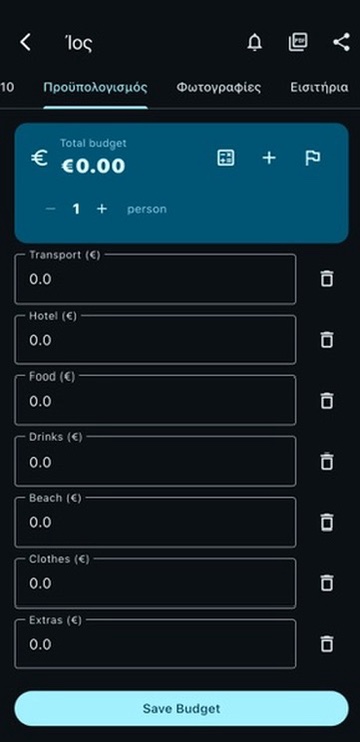Save the budget
Screen dimensions: 360x742
pos(182,708)
